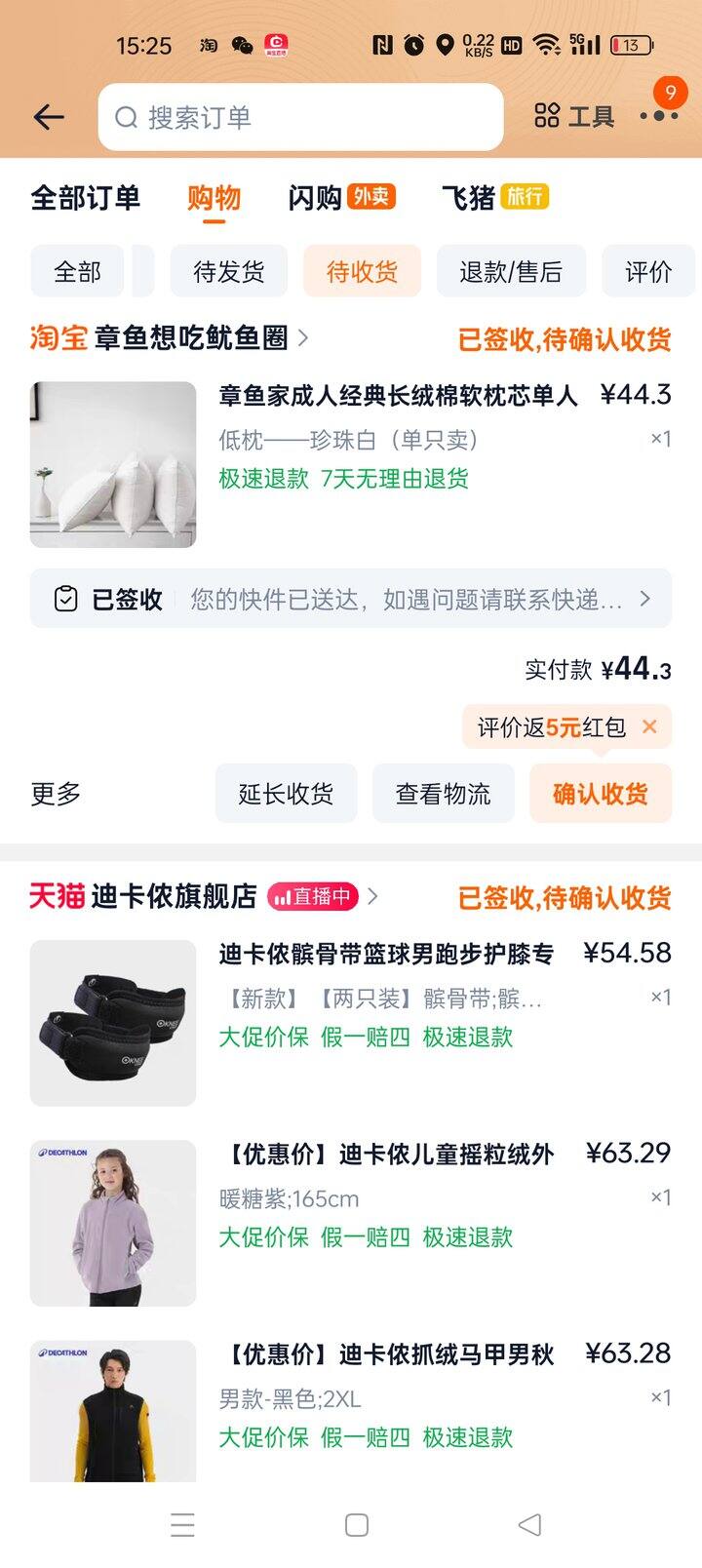Viewport: 702px width, 1568px height.
Task: Filter orders by 评价
Action: click(648, 271)
